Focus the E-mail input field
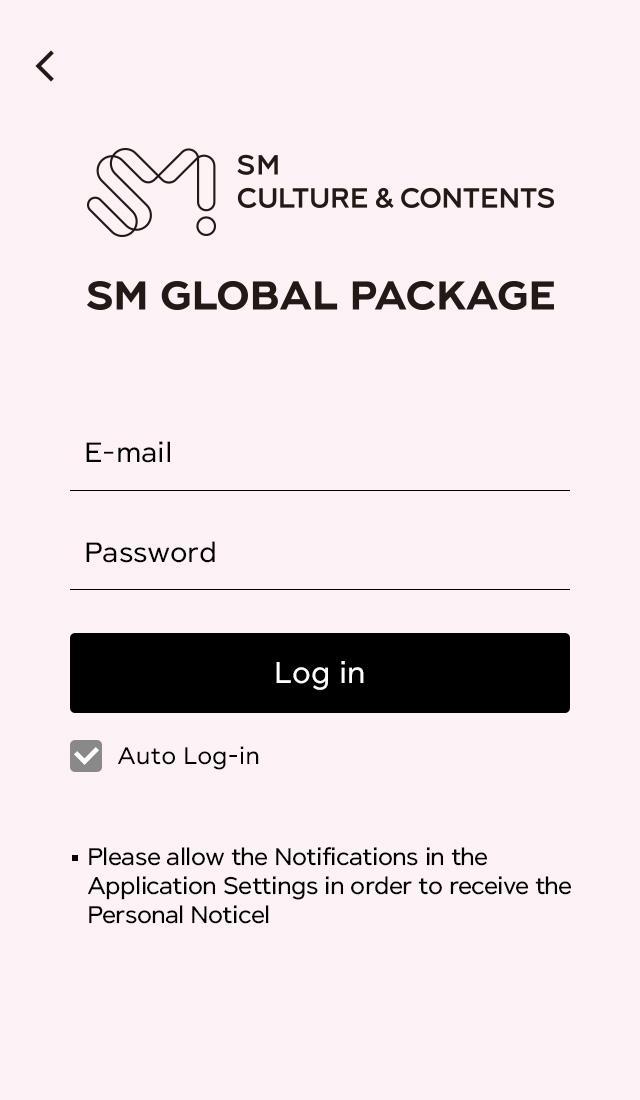Viewport: 640px width, 1100px height. 320,454
